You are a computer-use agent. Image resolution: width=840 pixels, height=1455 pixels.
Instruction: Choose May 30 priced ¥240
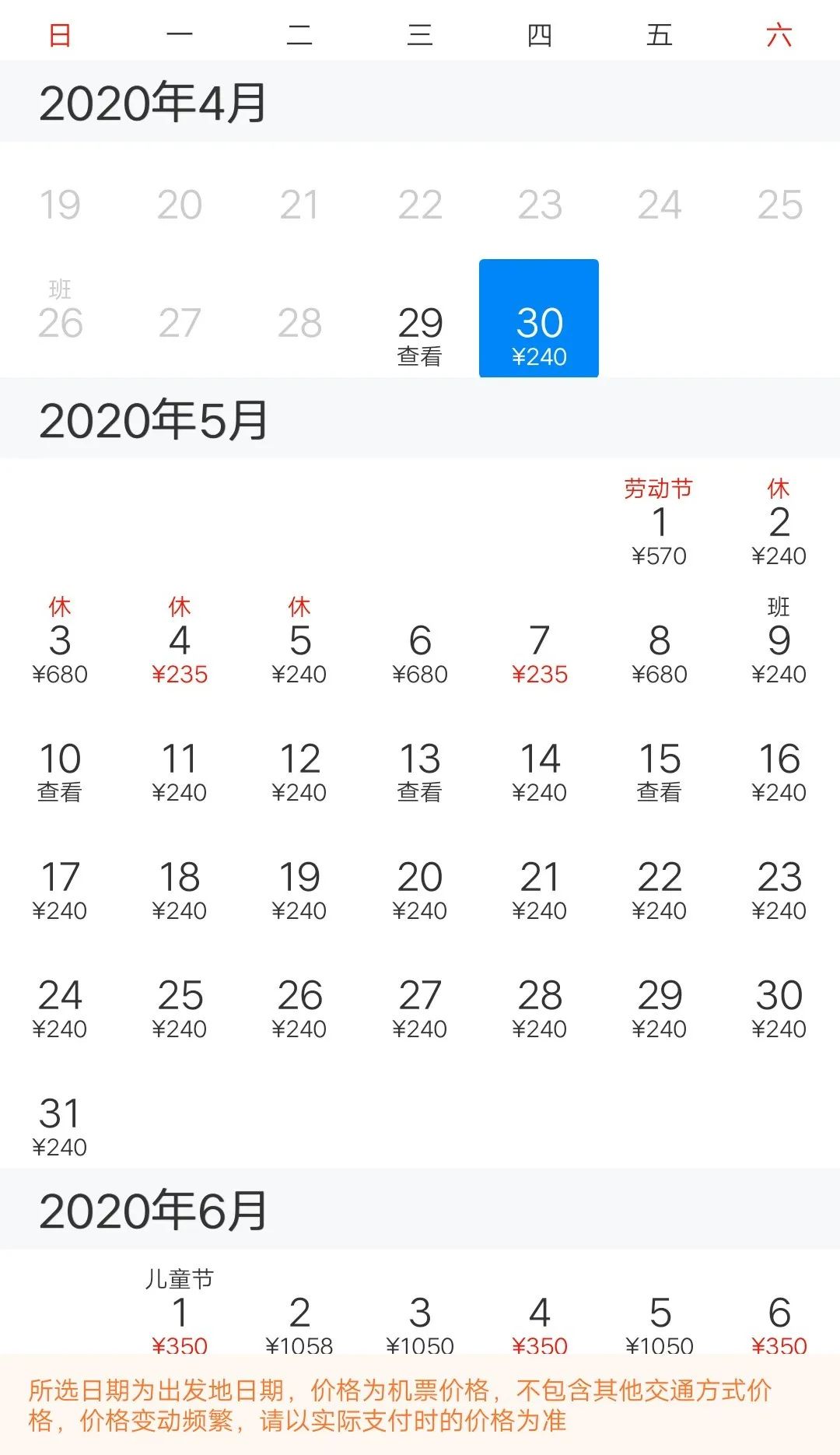point(779,1007)
